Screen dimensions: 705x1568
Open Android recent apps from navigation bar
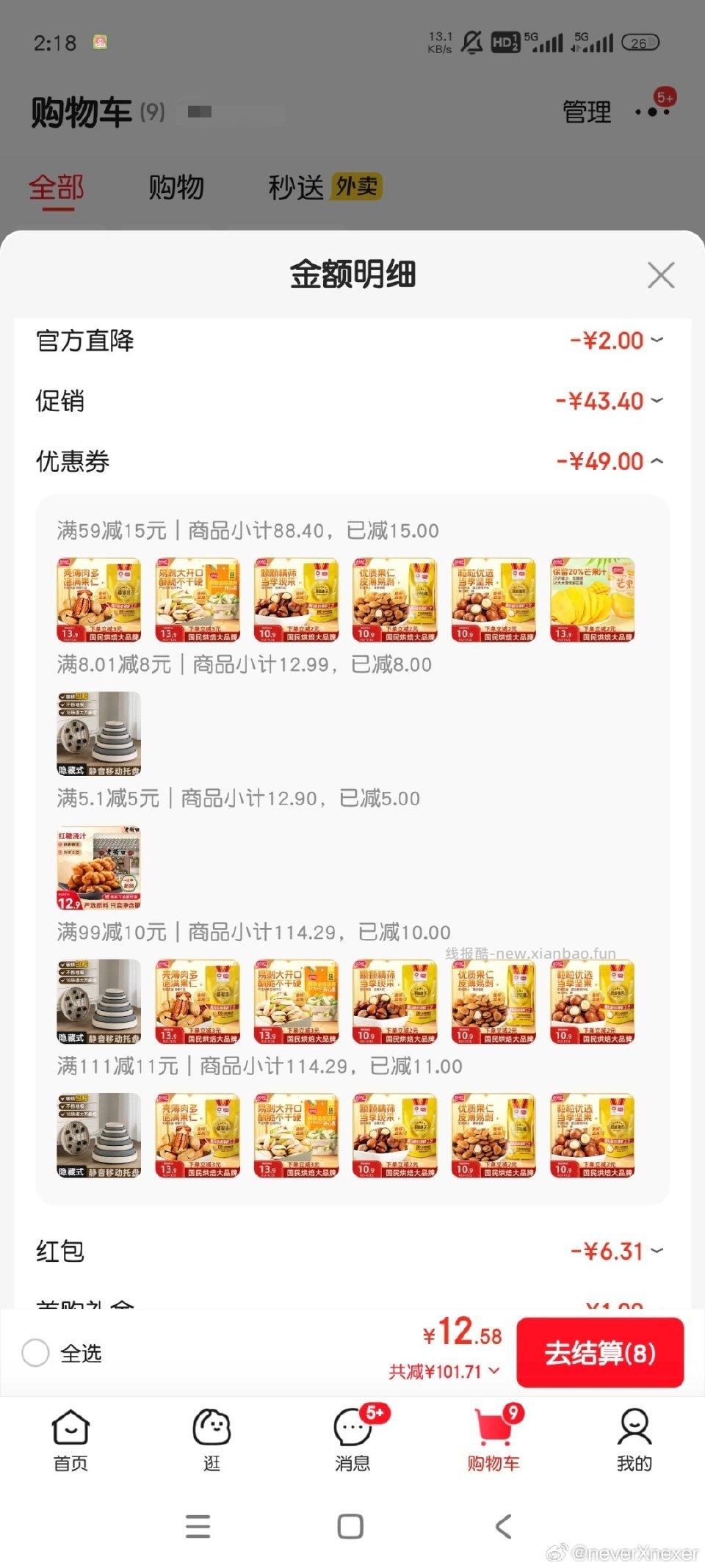(x=198, y=1526)
